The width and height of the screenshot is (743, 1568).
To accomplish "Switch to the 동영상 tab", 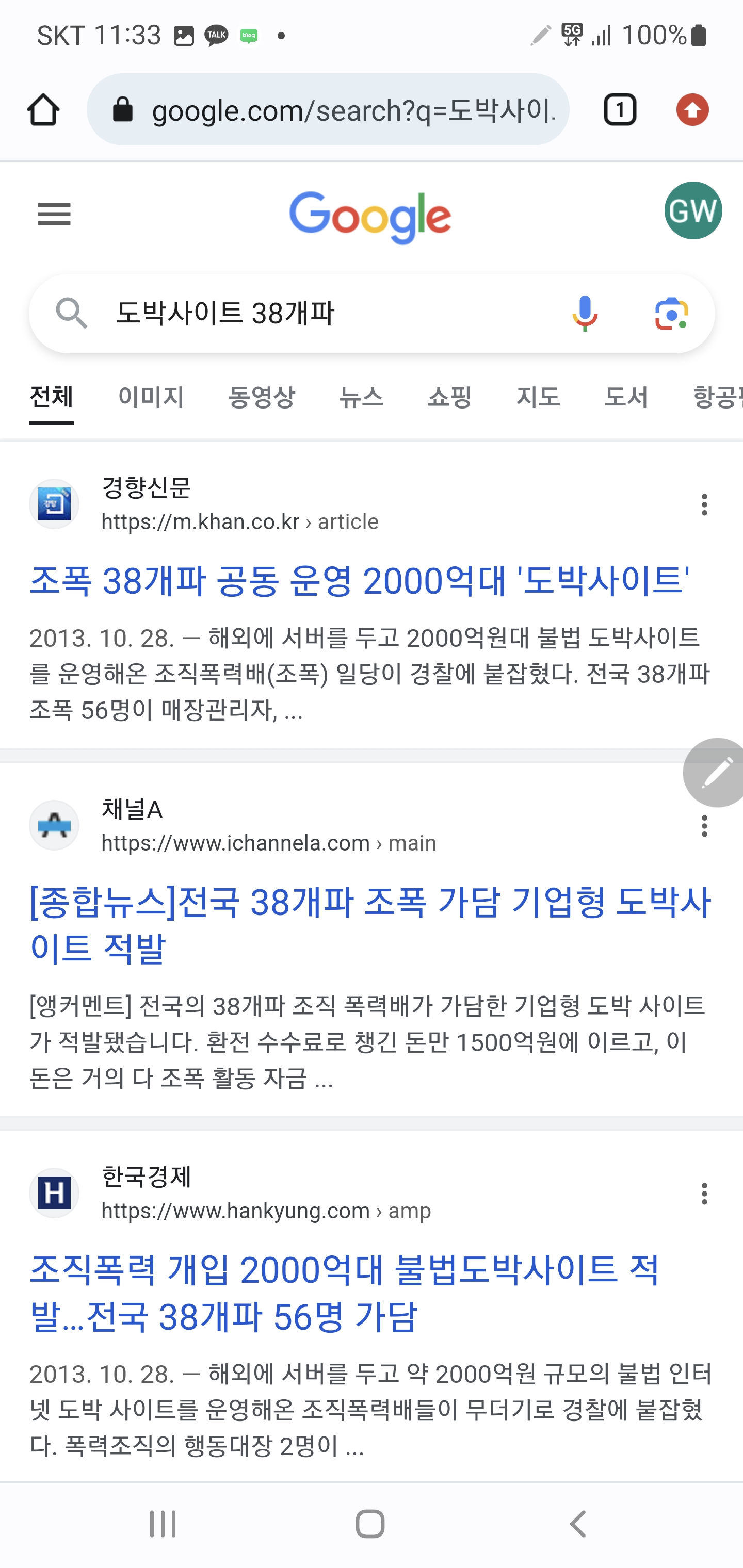I will (261, 398).
